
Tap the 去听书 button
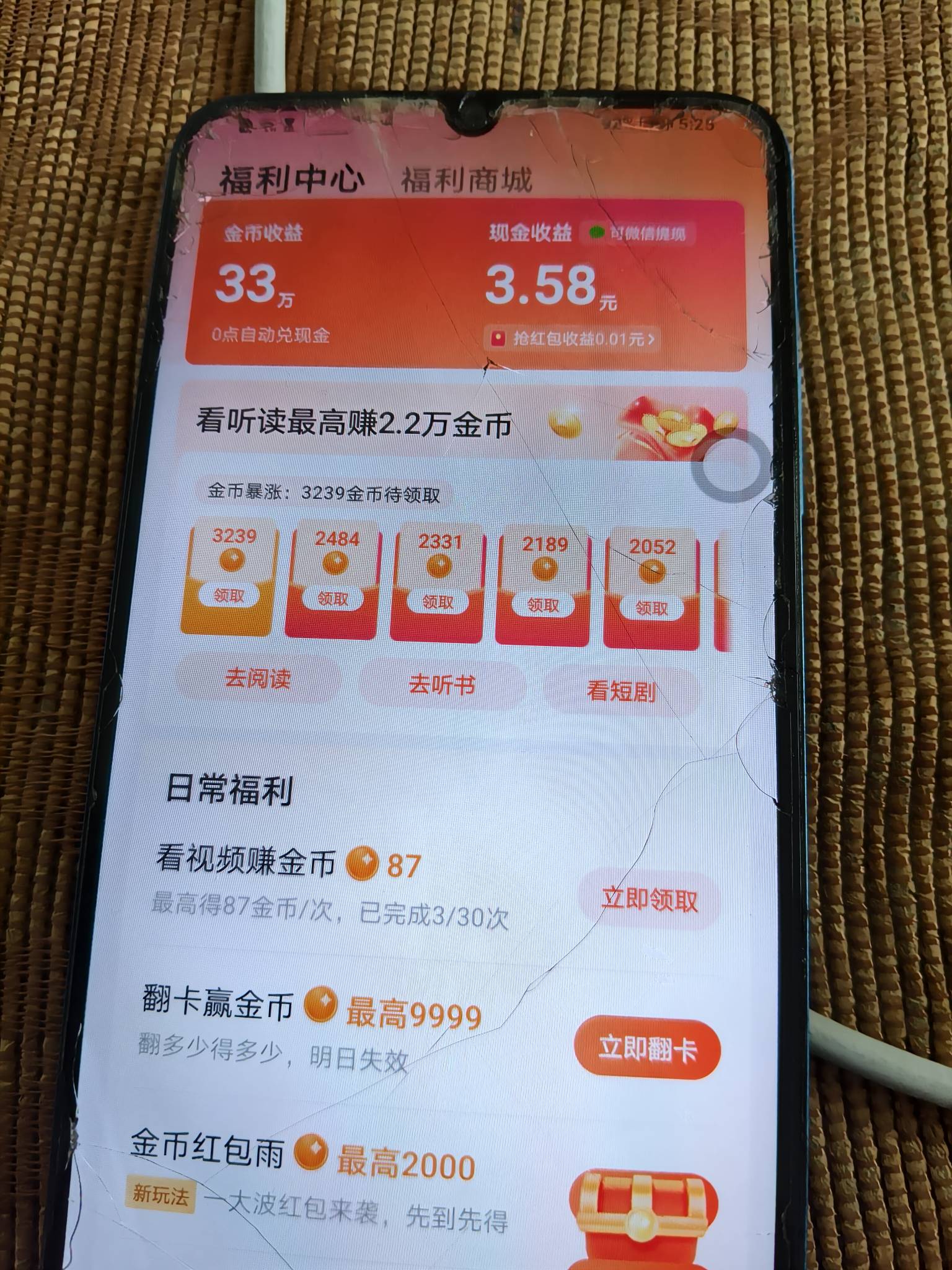pos(441,685)
